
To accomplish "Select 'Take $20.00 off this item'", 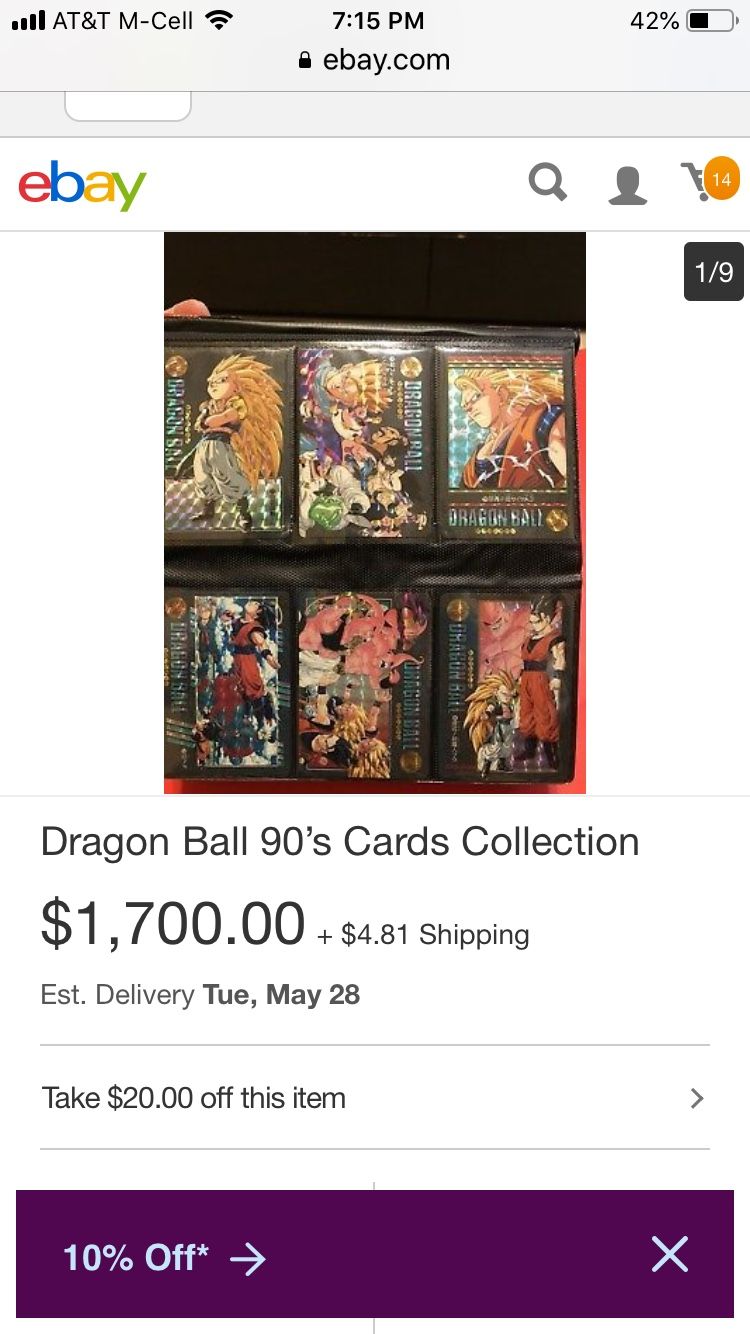I will 193,1098.
